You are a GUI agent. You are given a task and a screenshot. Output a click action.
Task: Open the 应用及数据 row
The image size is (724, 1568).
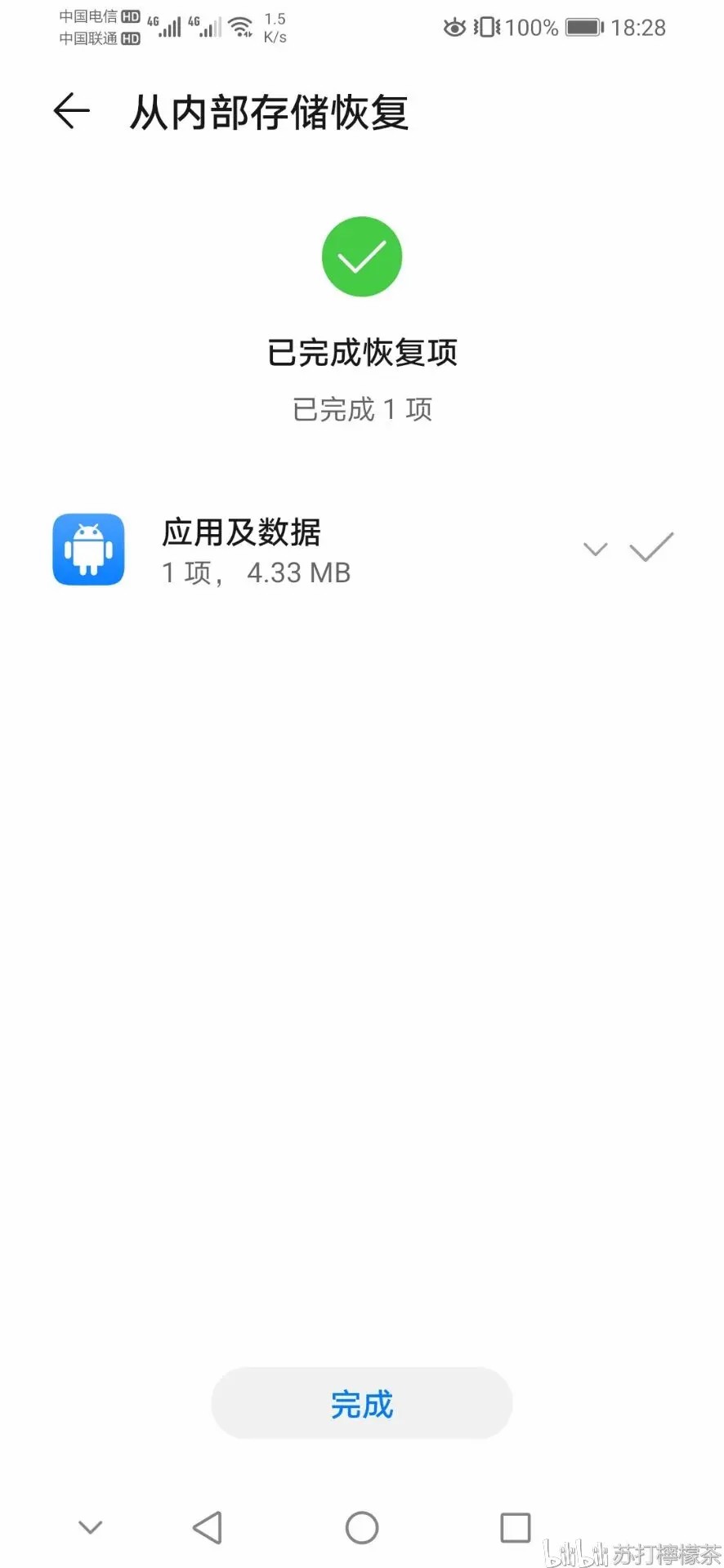362,550
